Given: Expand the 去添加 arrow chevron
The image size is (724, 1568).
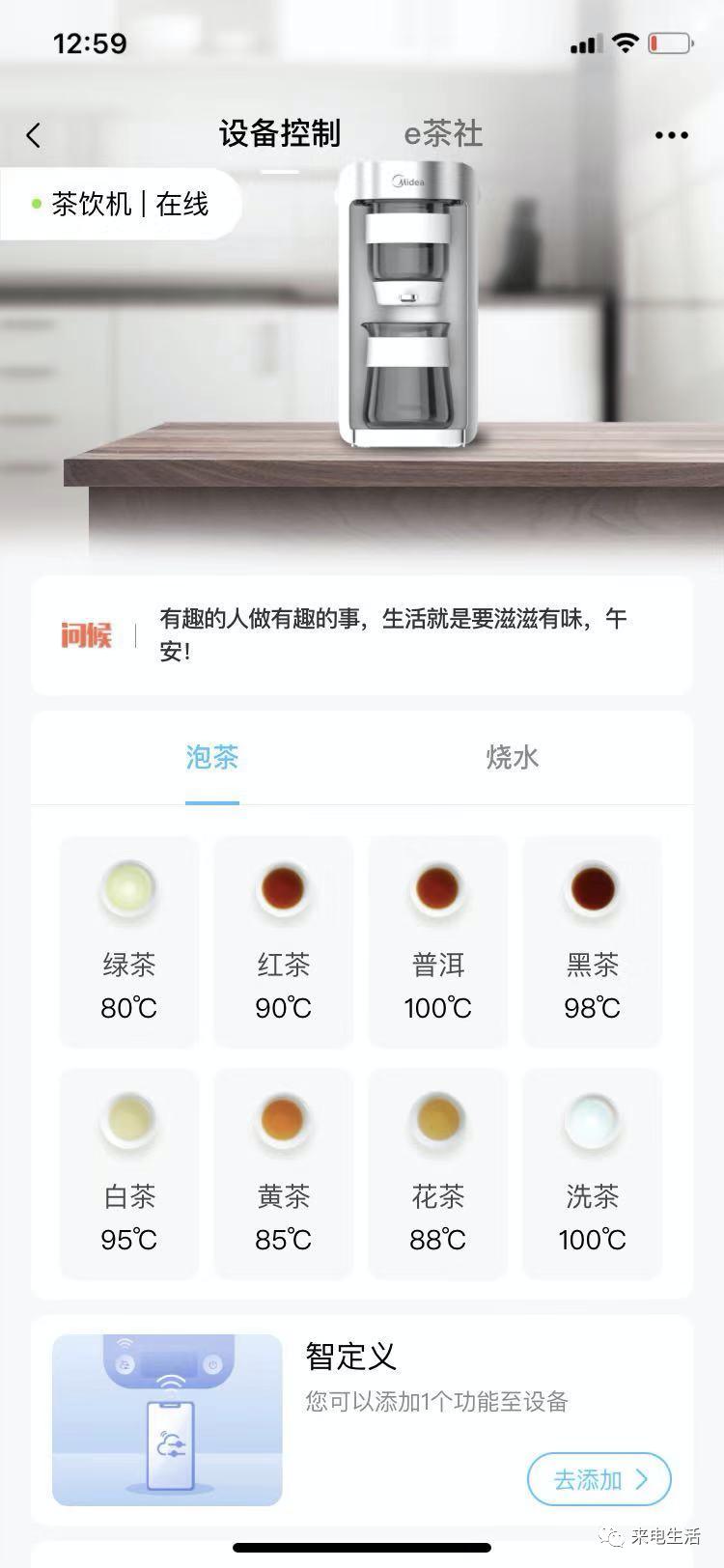Looking at the screenshot, I should (642, 1479).
